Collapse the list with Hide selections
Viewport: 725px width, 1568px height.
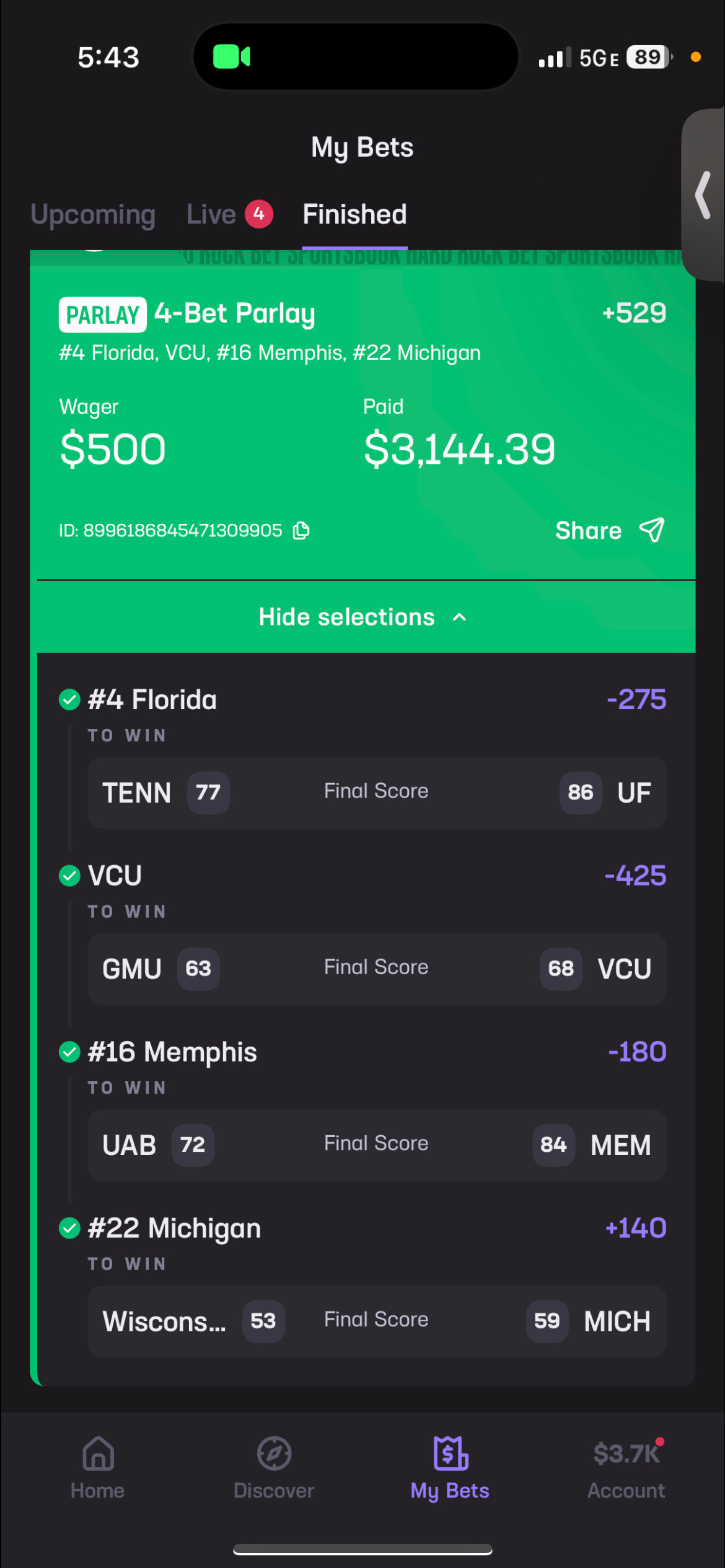pos(362,617)
